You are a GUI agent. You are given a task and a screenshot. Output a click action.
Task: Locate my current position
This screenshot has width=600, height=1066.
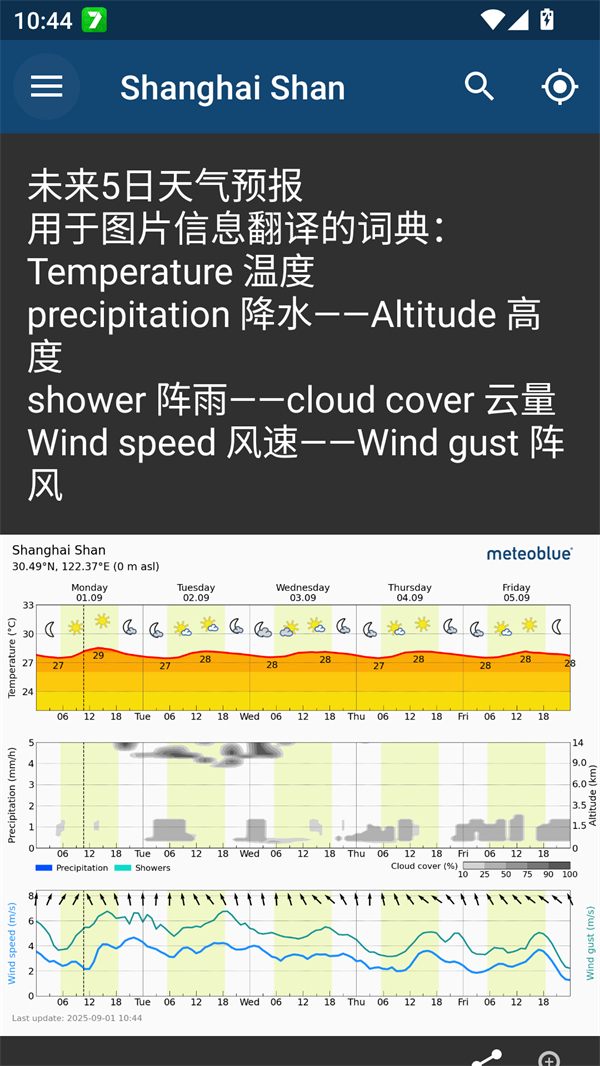pos(559,87)
